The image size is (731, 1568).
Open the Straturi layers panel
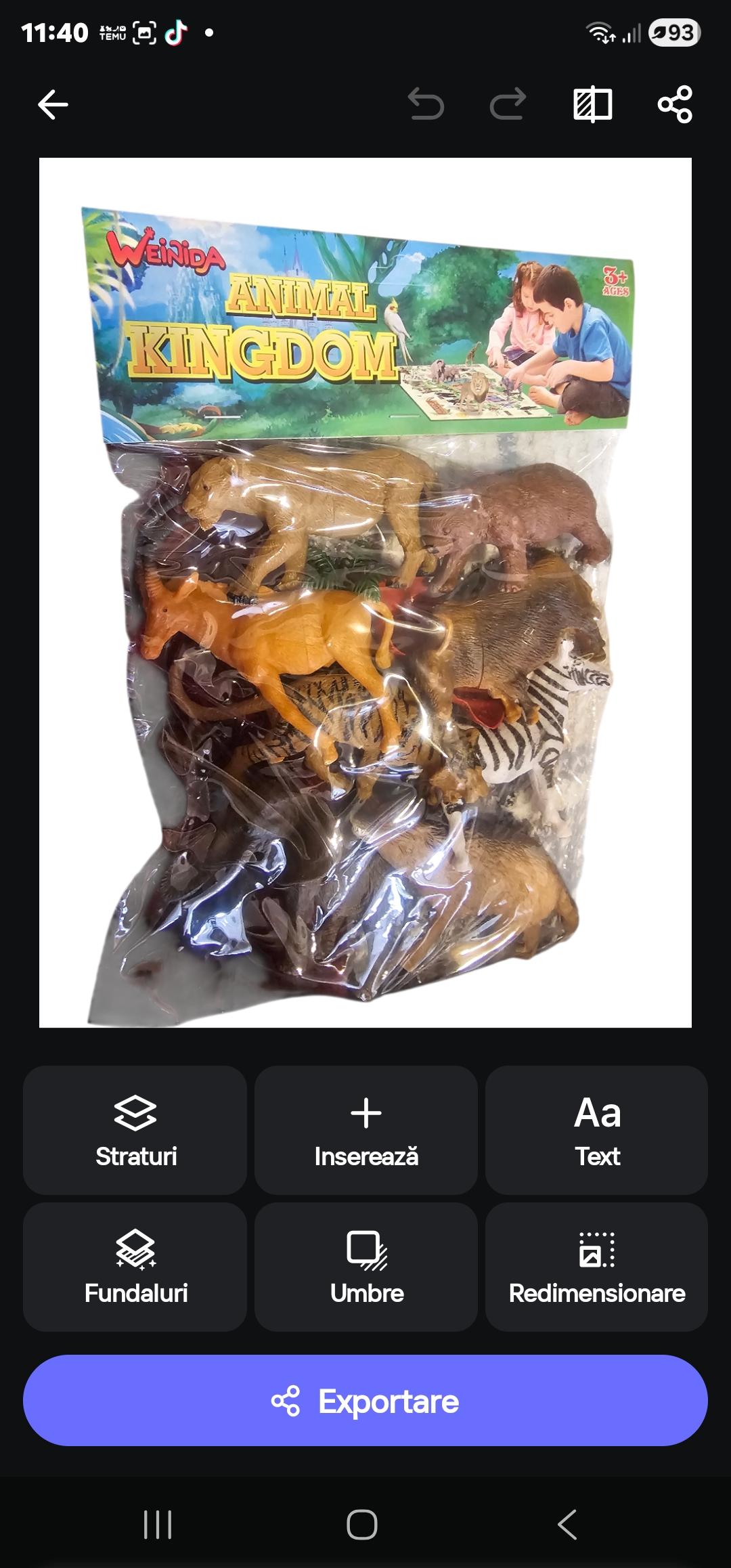[135, 1129]
